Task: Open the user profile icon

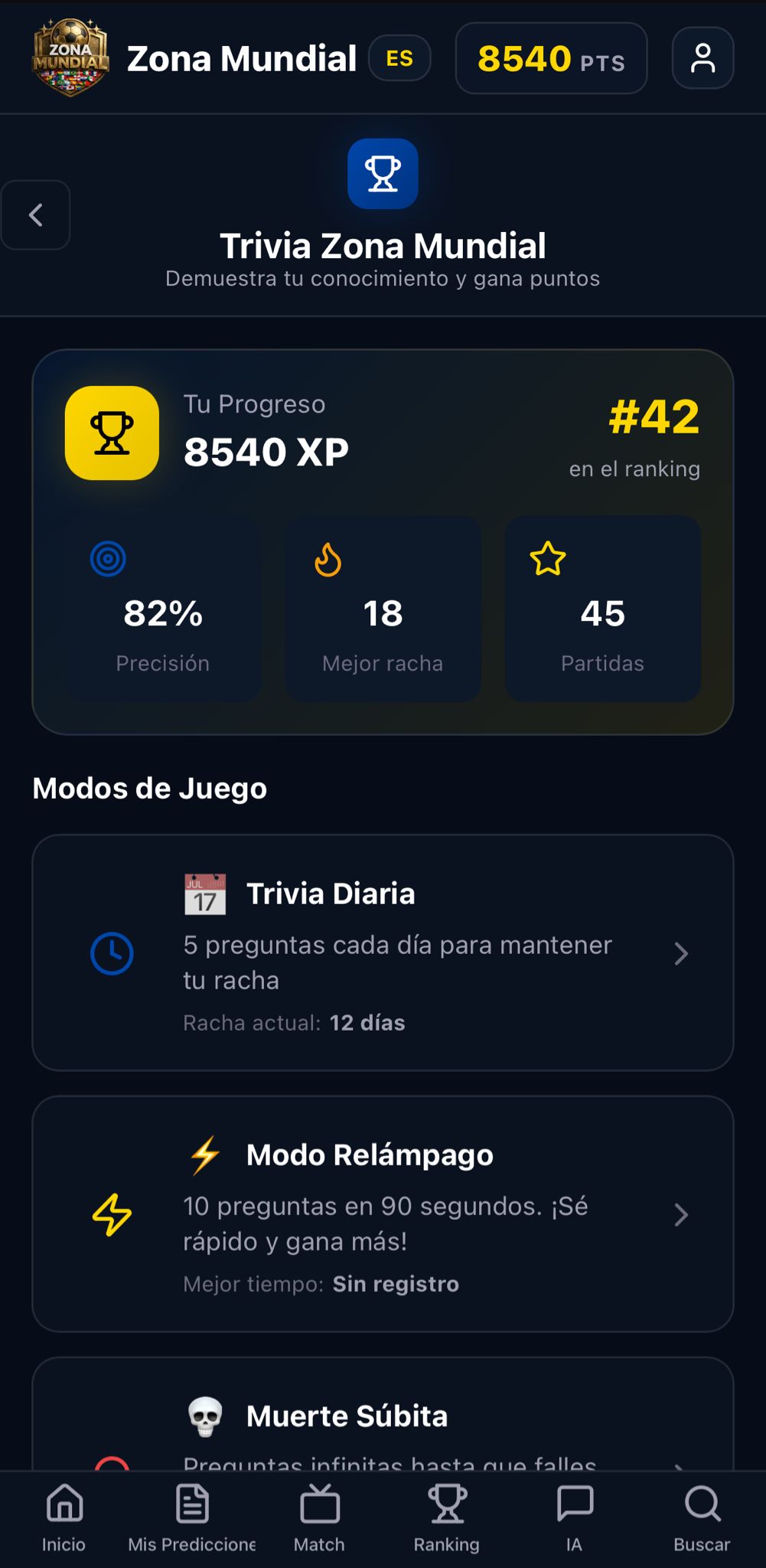Action: coord(702,58)
